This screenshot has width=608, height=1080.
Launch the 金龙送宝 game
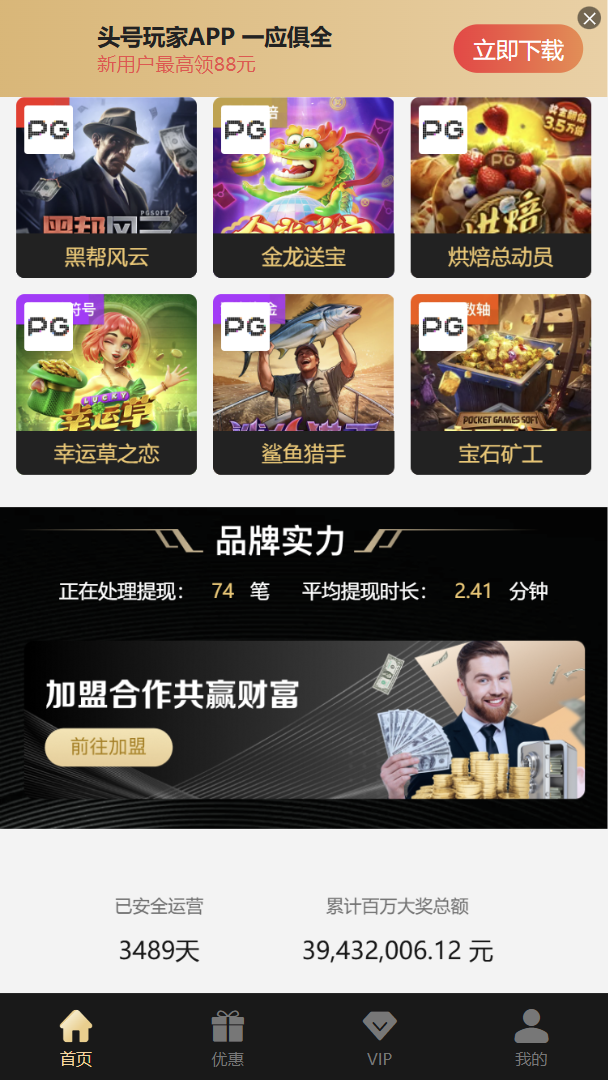[303, 187]
